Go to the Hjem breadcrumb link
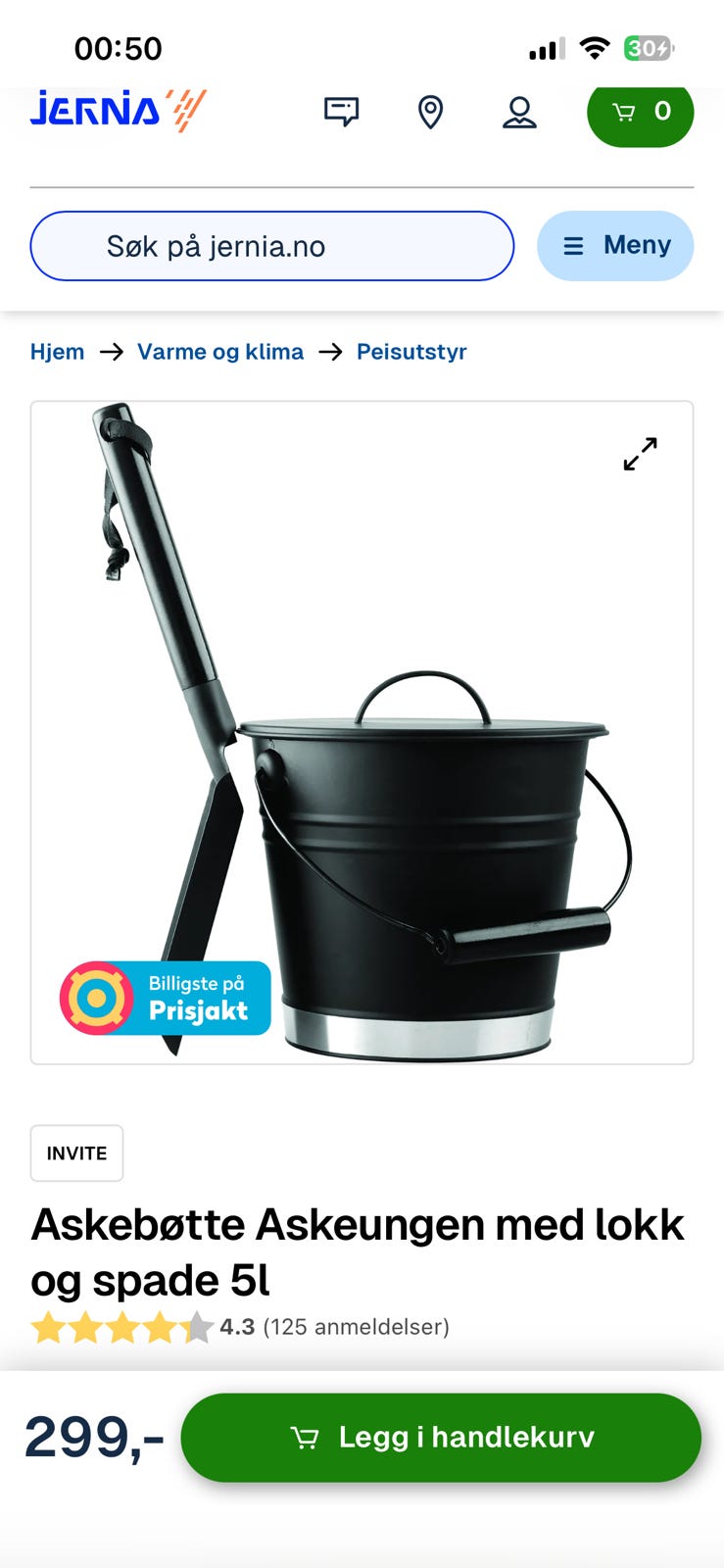The height and width of the screenshot is (1568, 724). point(57,352)
